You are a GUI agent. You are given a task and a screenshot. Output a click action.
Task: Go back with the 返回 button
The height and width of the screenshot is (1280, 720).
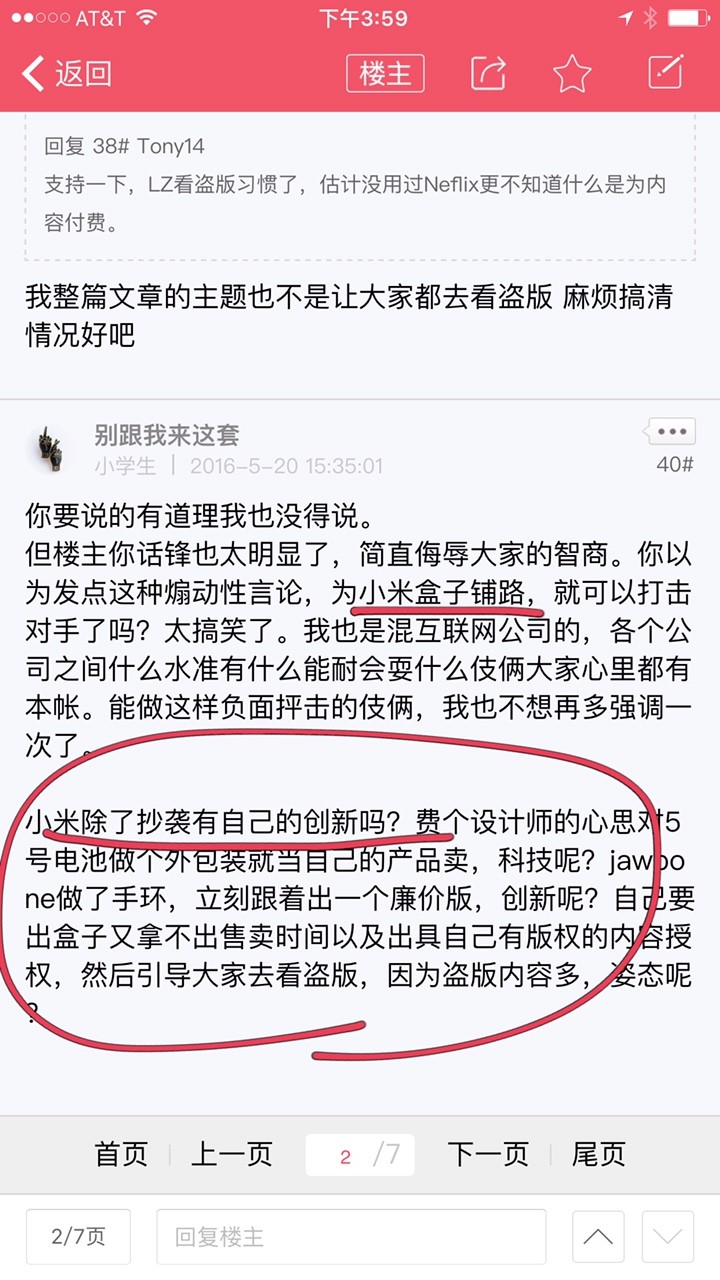[x=68, y=73]
